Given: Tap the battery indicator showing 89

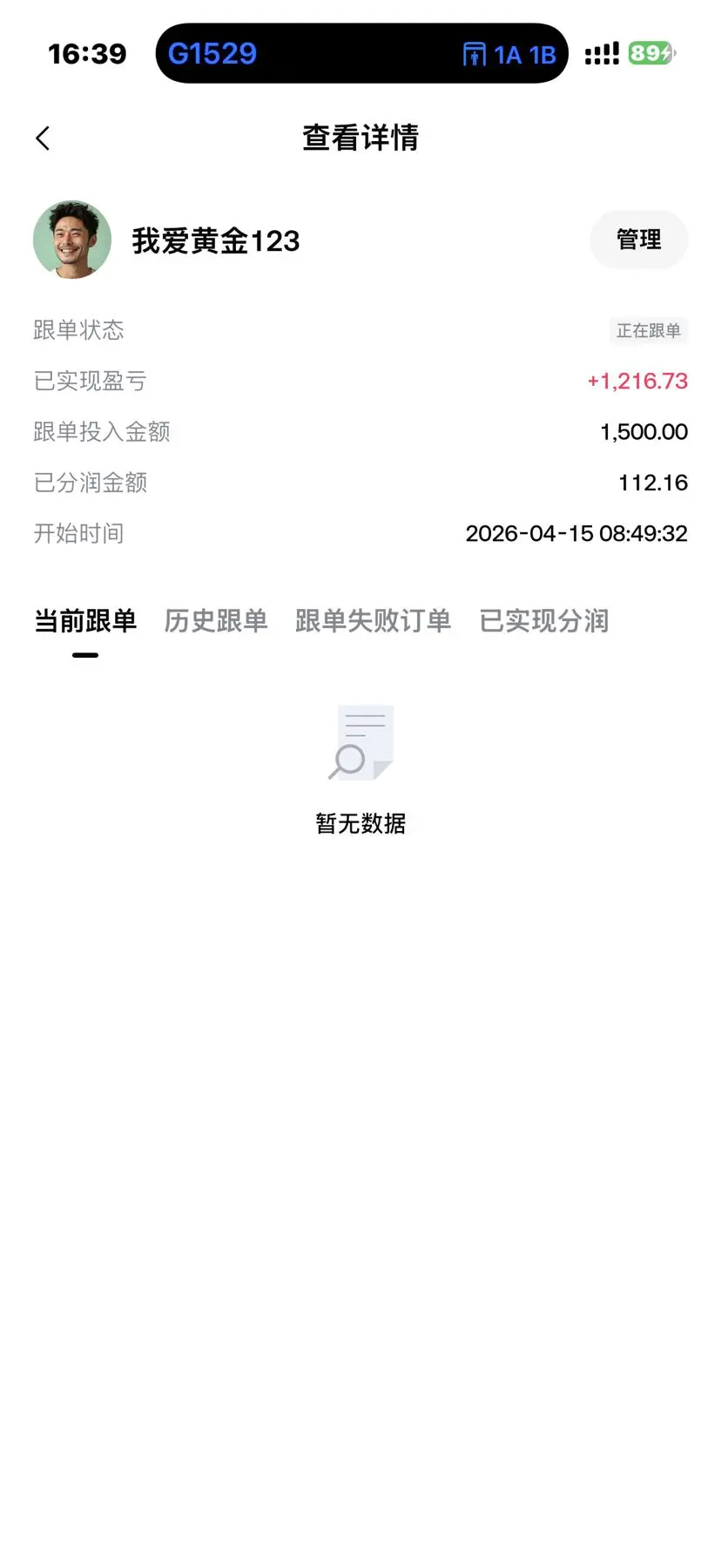Looking at the screenshot, I should (x=648, y=53).
